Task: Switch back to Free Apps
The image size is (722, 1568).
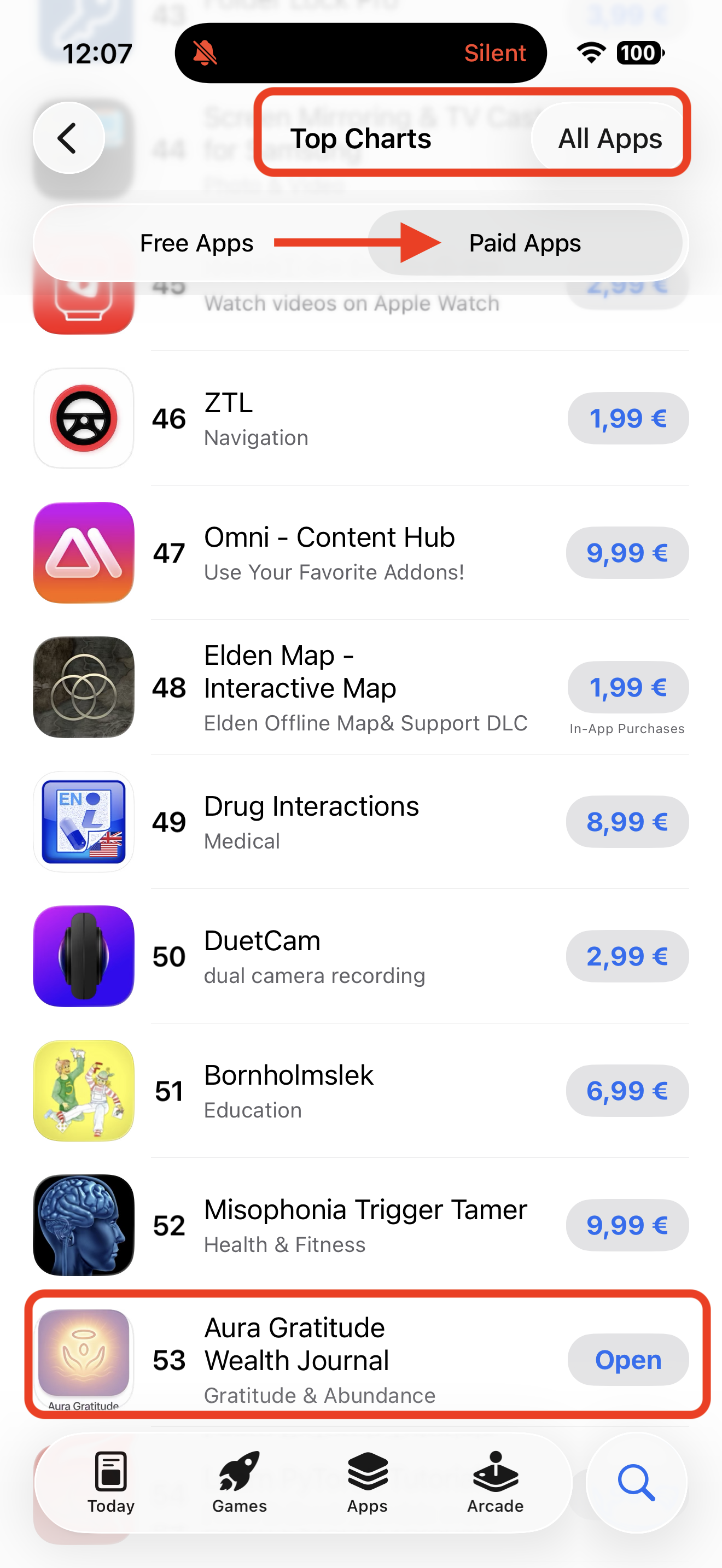Action: 196,243
